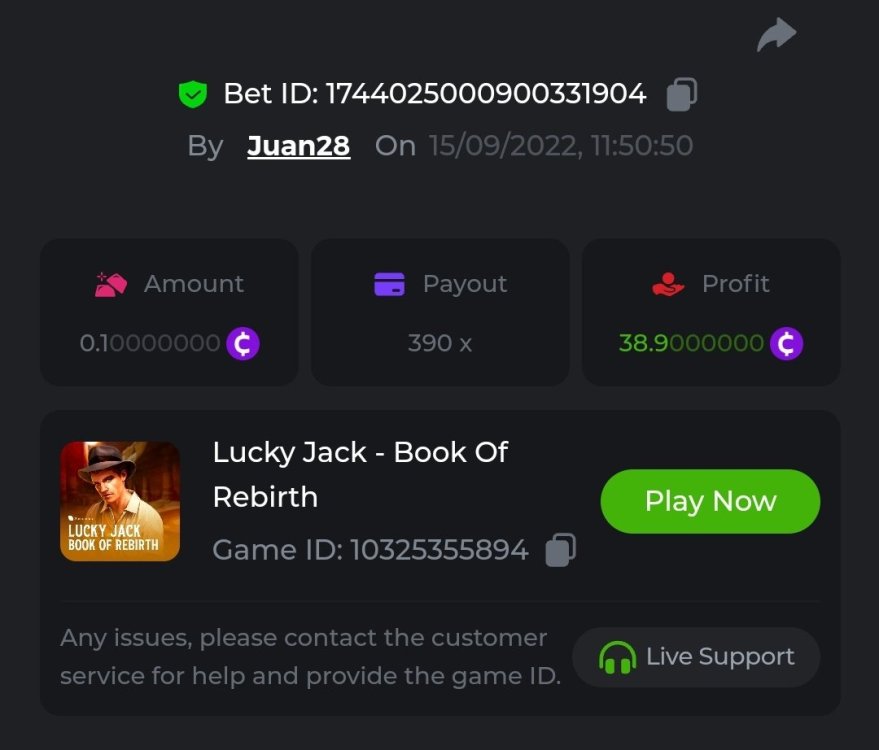
Task: Copy the Bet ID number
Action: tap(681, 94)
